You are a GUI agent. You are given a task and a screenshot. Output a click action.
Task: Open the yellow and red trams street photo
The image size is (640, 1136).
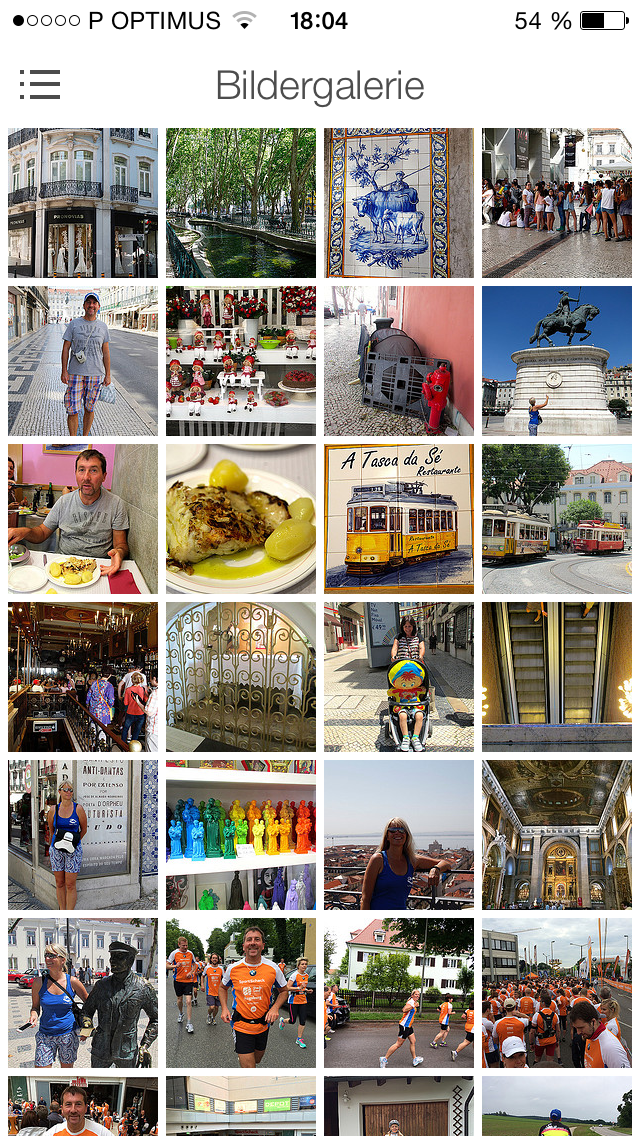[x=557, y=519]
